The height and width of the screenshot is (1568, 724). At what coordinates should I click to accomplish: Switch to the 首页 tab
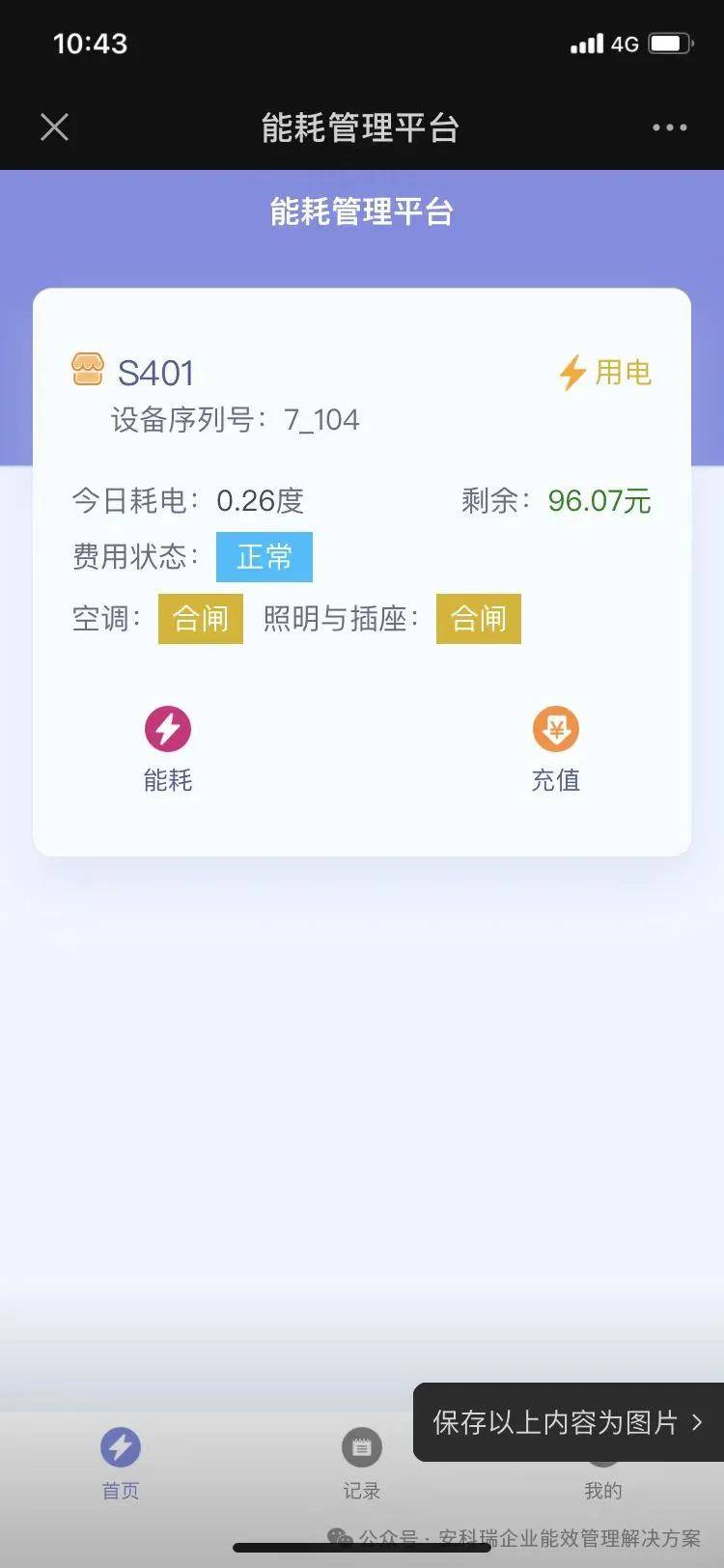coord(121,1464)
